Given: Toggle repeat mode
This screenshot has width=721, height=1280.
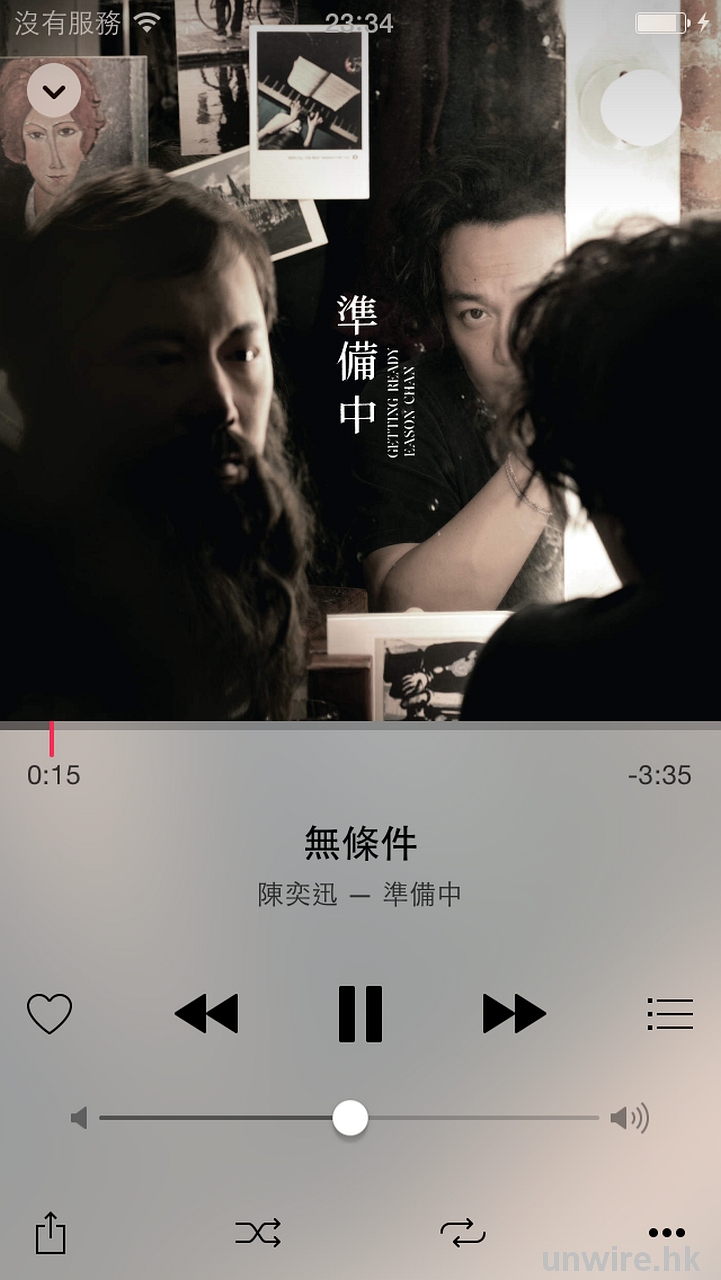Looking at the screenshot, I should click(463, 1232).
